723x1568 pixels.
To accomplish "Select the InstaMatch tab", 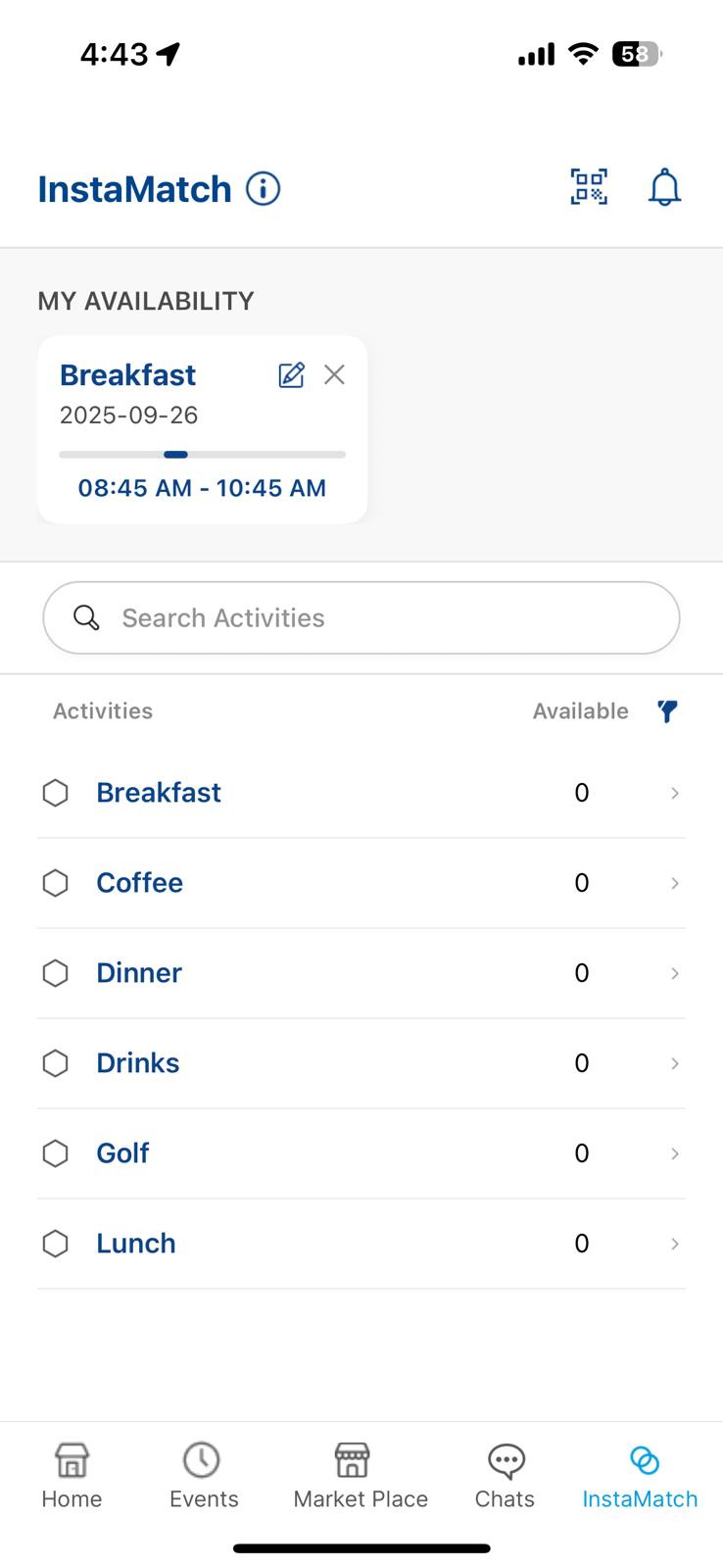I will point(641,1475).
